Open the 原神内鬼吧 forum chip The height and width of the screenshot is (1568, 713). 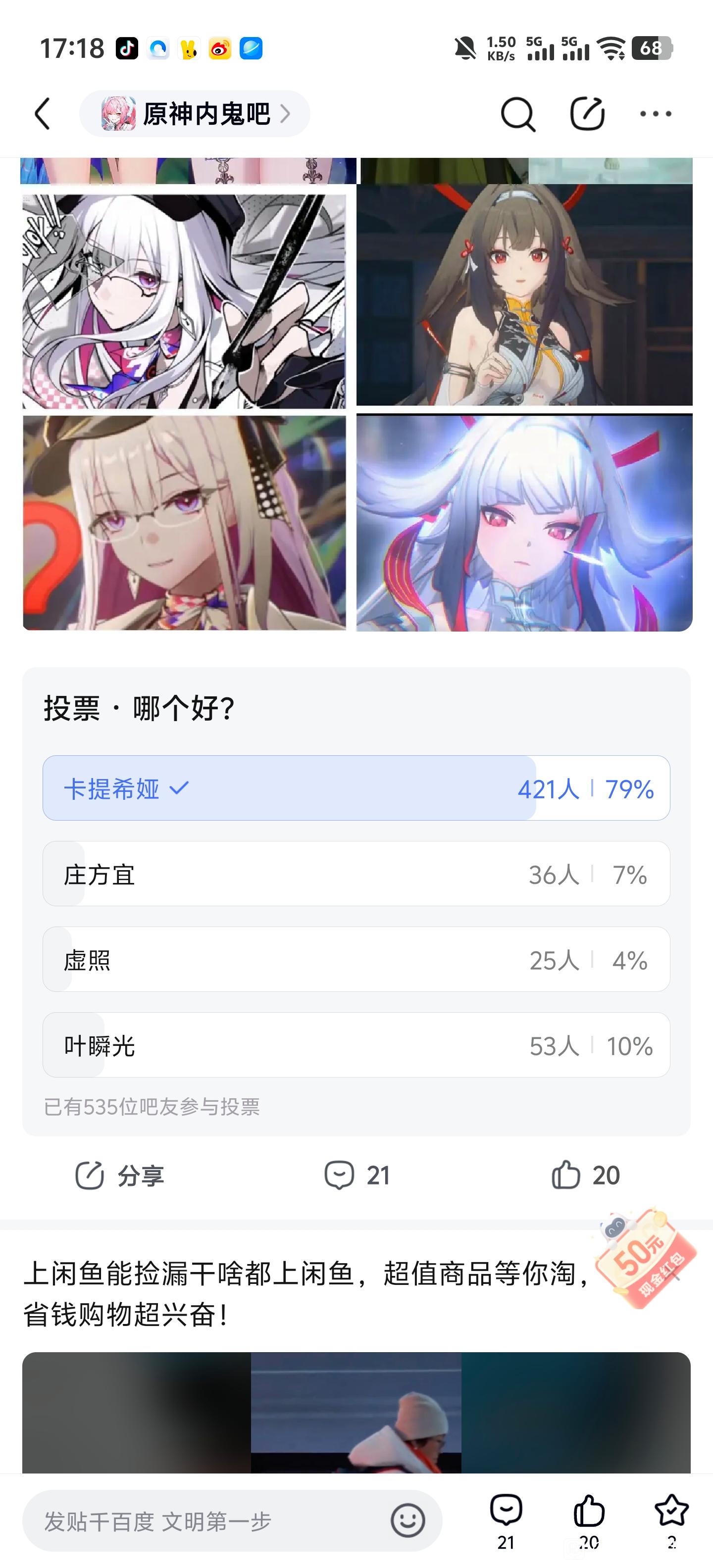pyautogui.click(x=195, y=114)
